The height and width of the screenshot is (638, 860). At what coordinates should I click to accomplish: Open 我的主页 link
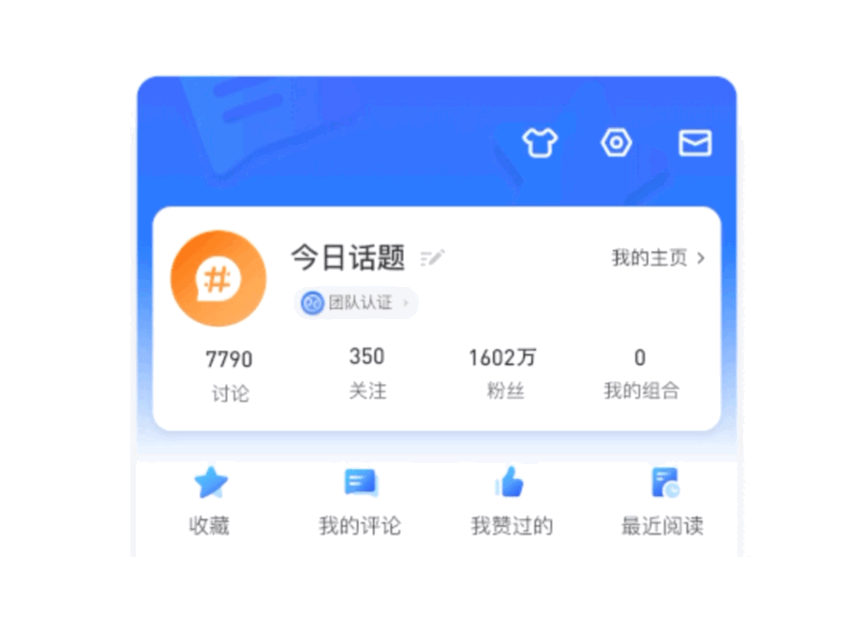coord(658,258)
